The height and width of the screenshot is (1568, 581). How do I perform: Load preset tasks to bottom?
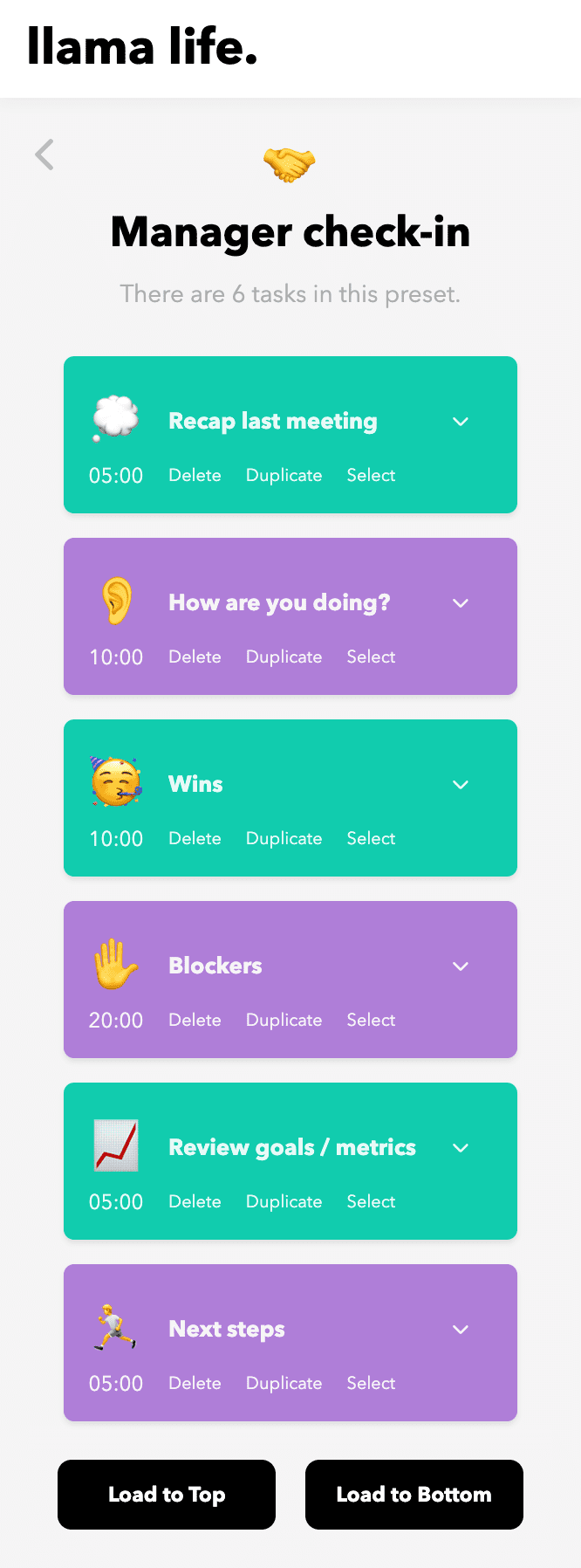click(414, 1495)
